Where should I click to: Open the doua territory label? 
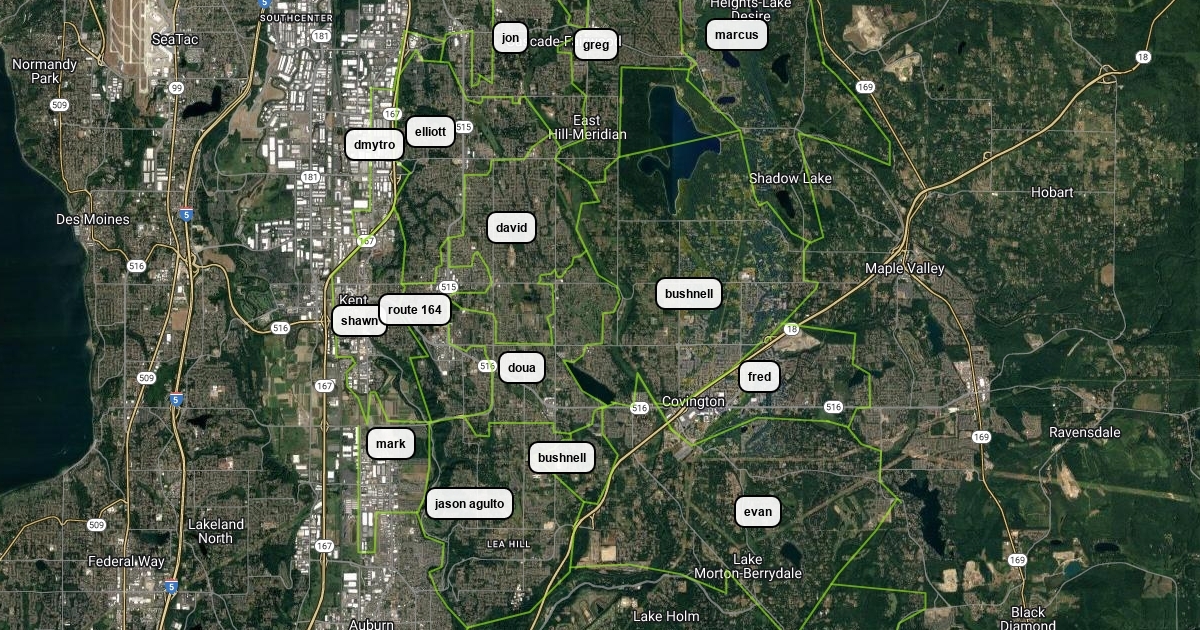[521, 368]
